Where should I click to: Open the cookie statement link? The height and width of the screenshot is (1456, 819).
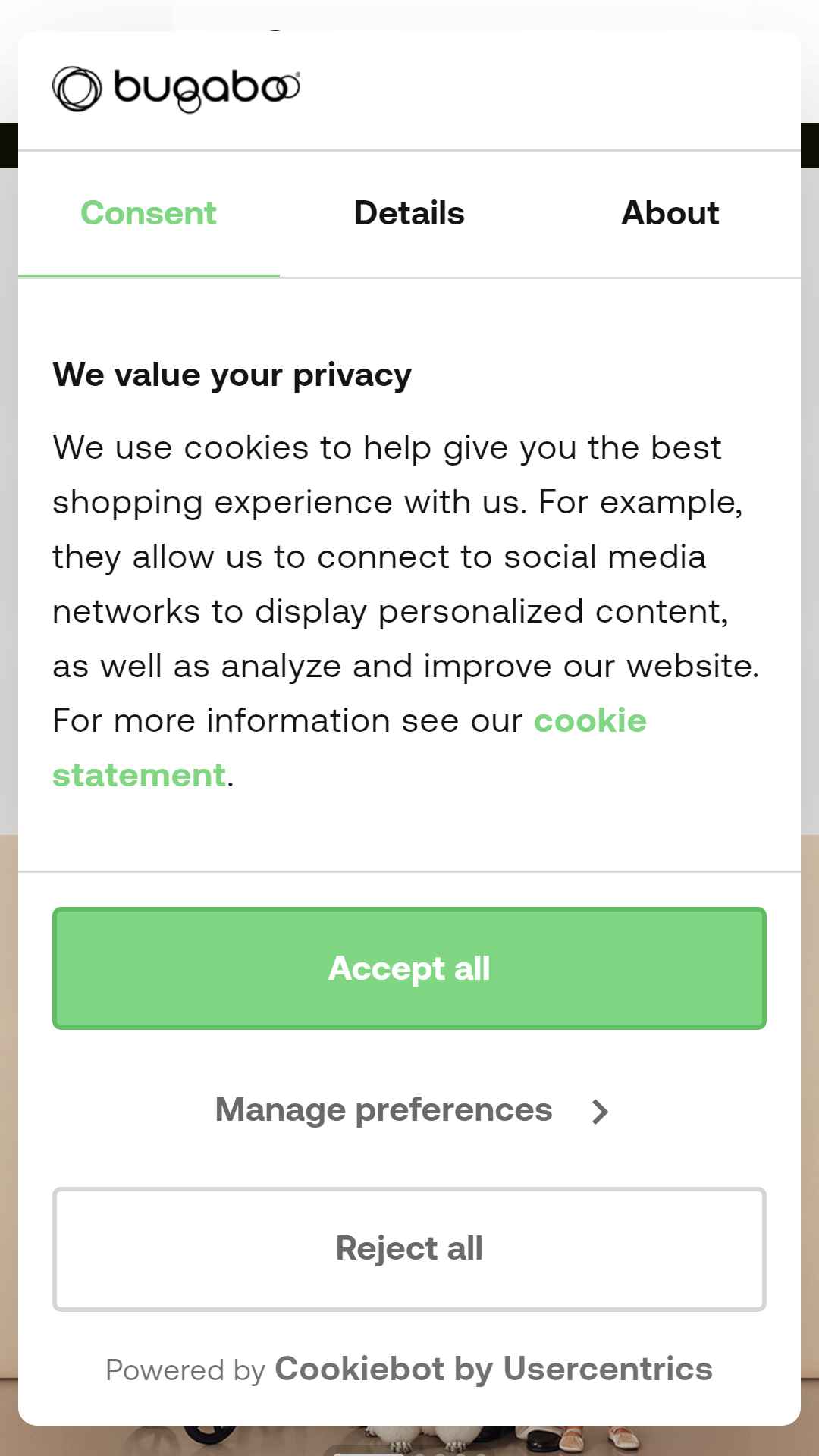tap(349, 748)
